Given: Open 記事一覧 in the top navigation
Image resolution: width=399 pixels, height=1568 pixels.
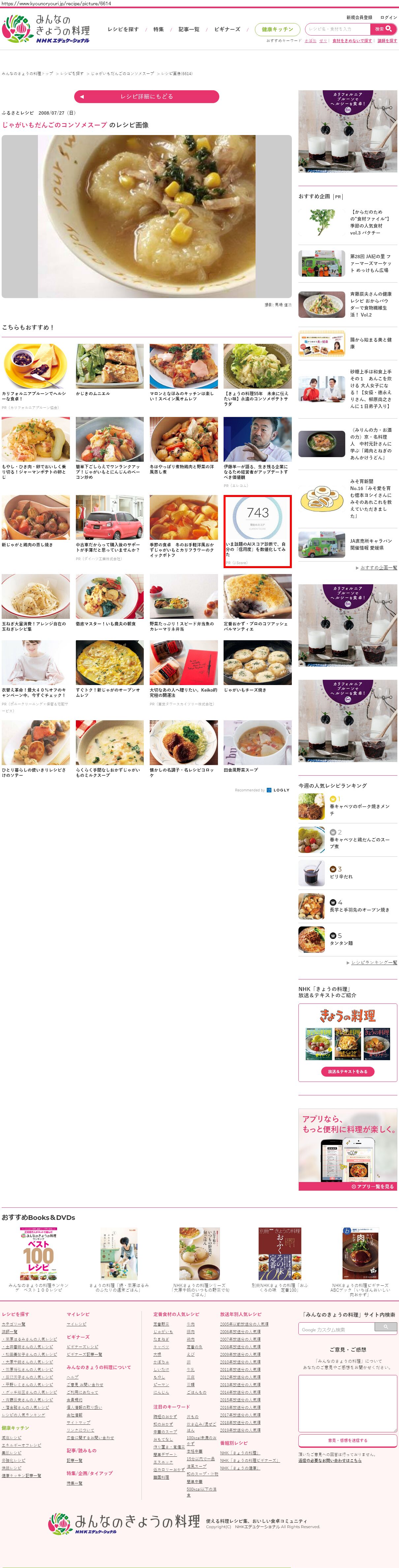Looking at the screenshot, I should click(189, 29).
